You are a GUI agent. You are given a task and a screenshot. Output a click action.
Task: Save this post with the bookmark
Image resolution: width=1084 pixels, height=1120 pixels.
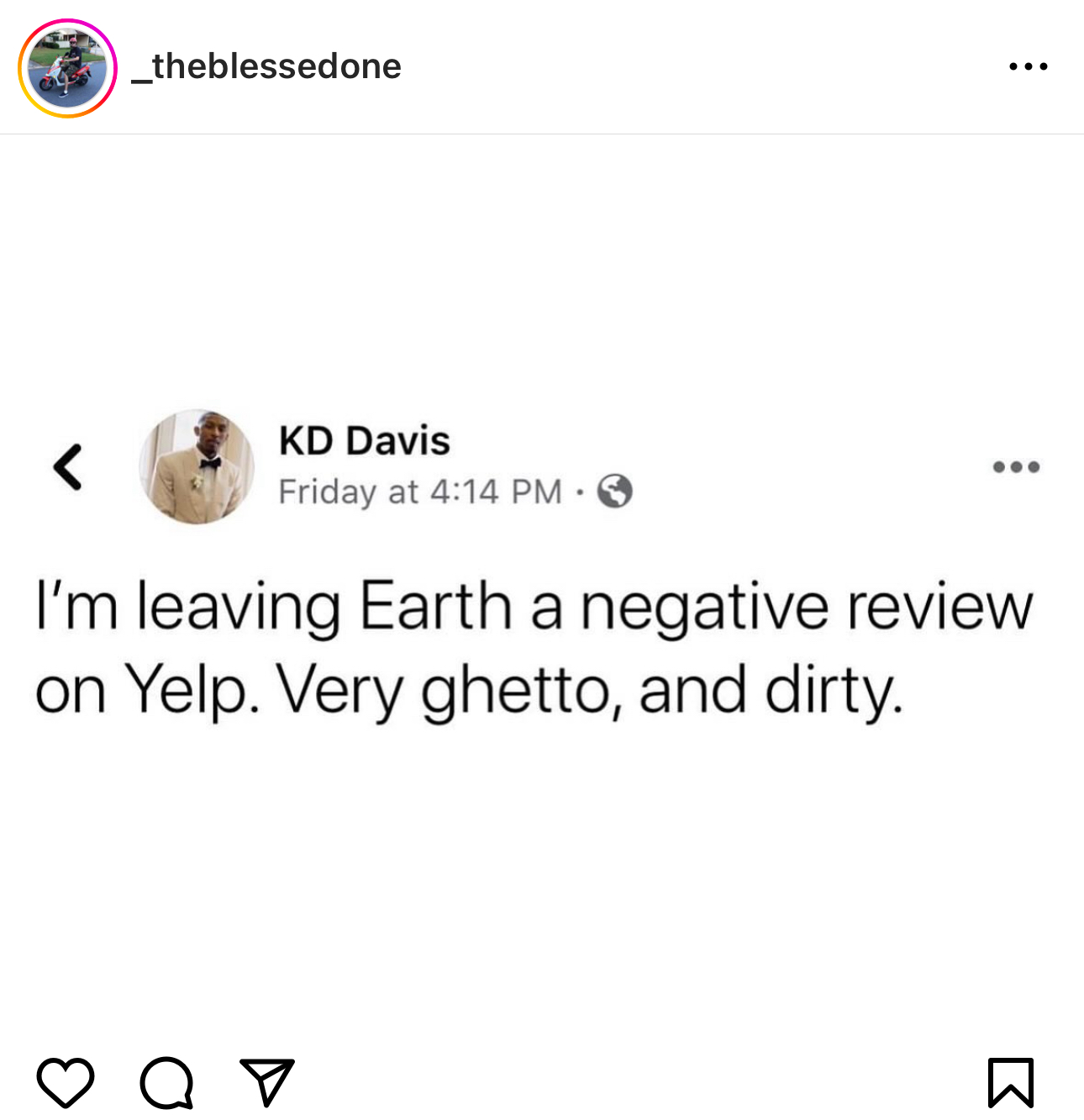click(1009, 1082)
